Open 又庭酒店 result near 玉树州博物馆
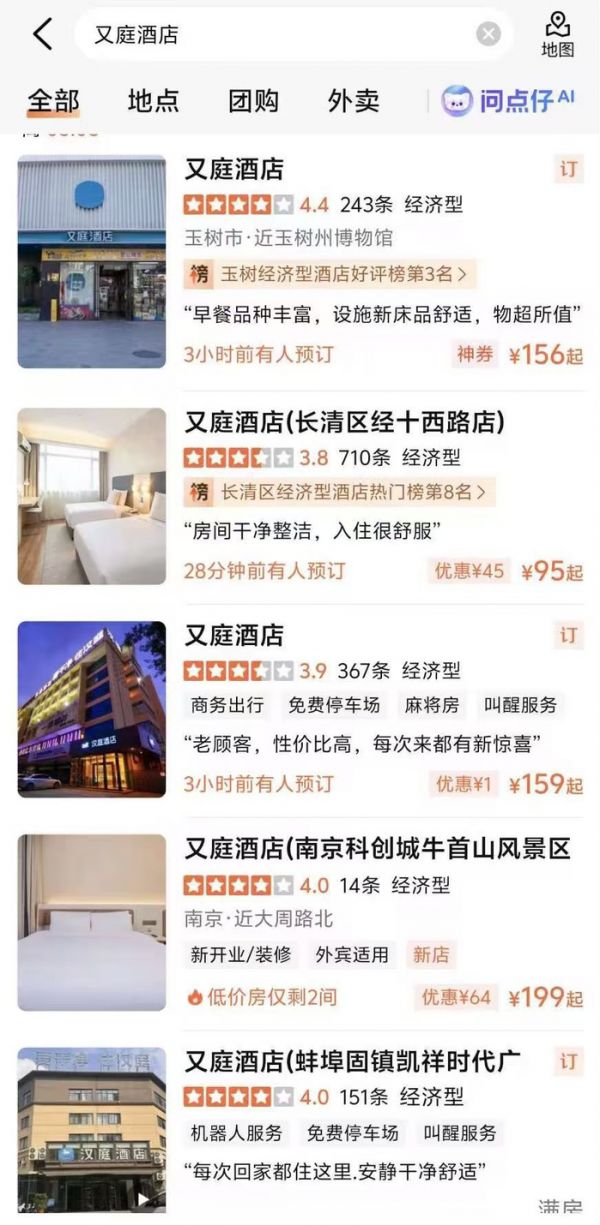 tap(300, 261)
